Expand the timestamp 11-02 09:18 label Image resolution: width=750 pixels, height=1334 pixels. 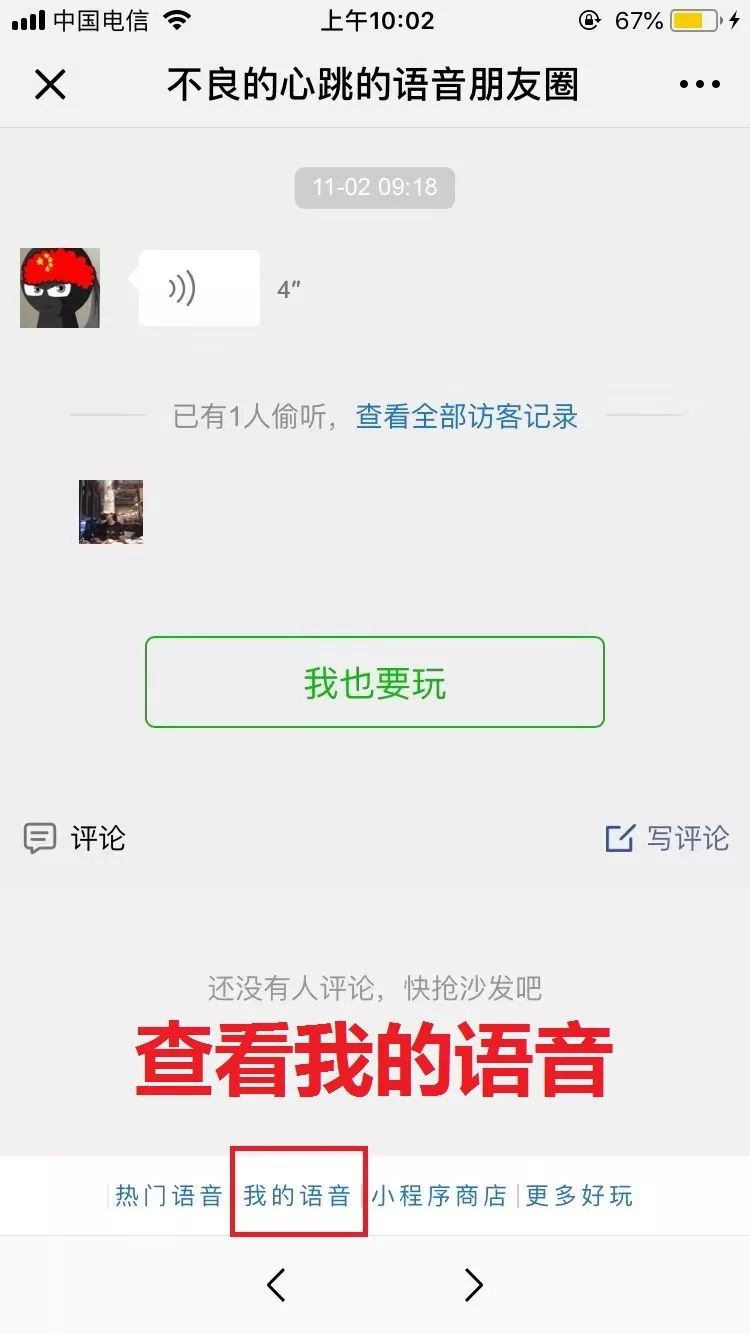pyautogui.click(x=375, y=187)
